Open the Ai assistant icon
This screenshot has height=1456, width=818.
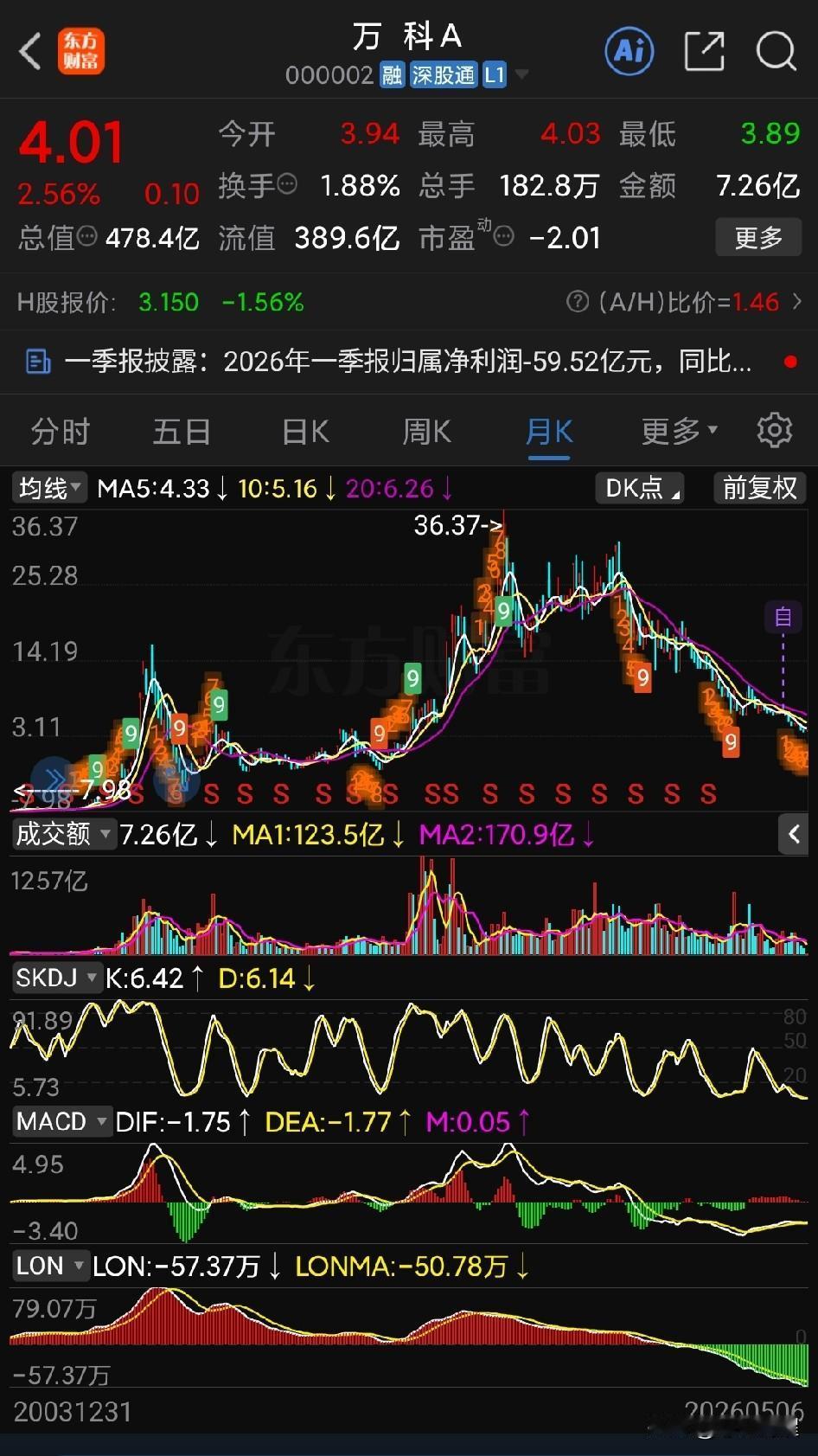629,51
